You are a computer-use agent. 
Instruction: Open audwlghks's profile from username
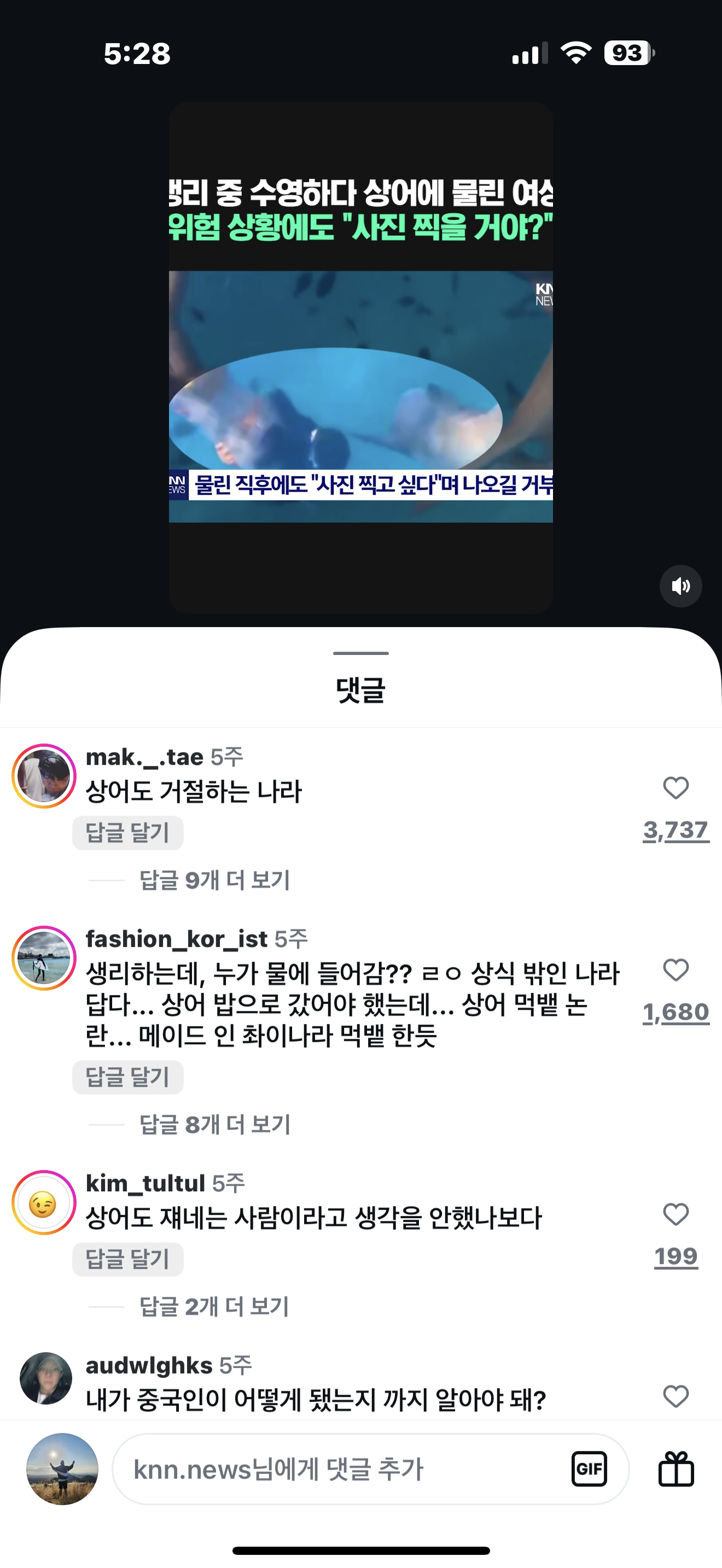[x=149, y=1365]
